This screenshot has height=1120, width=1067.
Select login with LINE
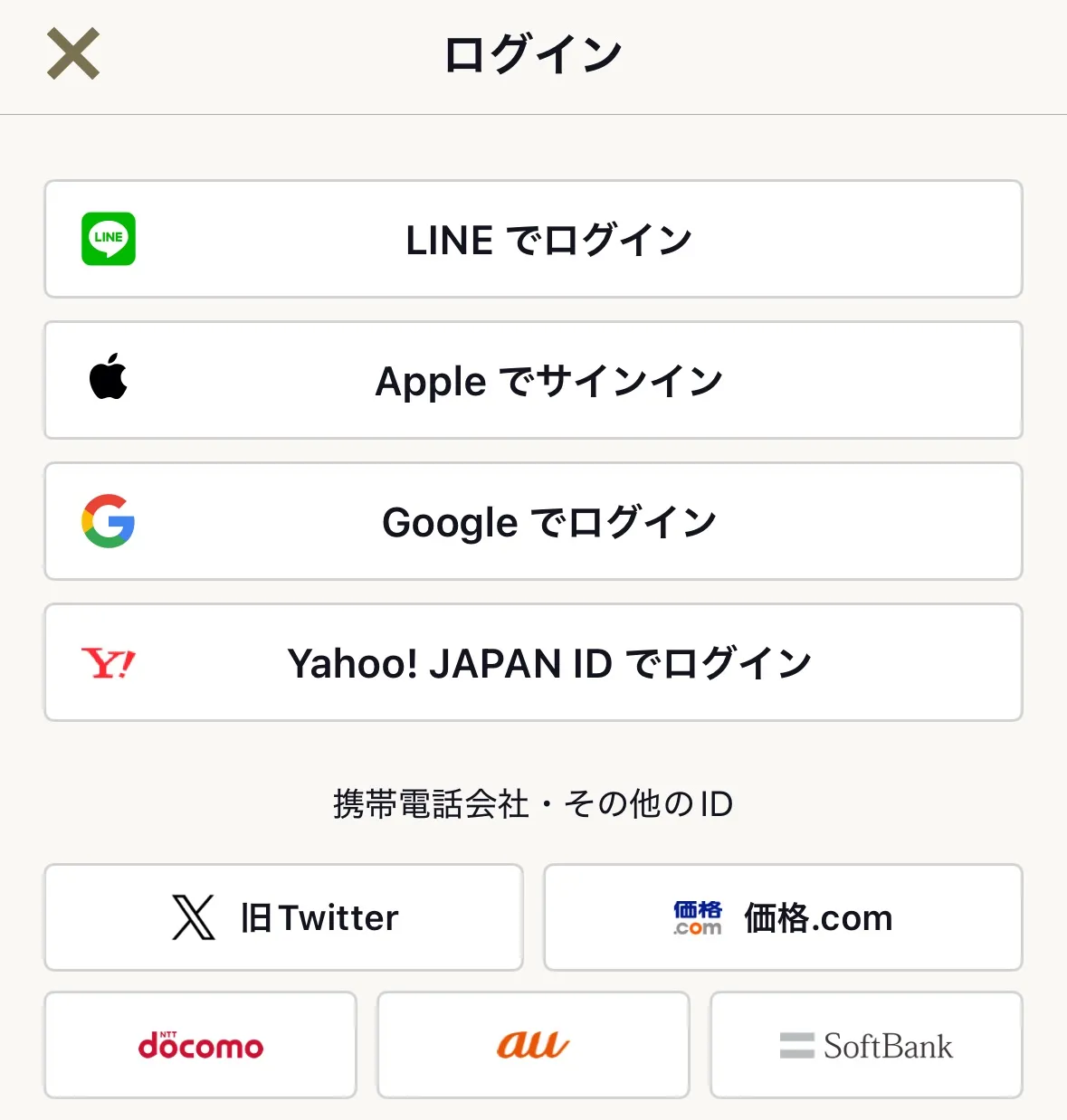click(x=532, y=239)
